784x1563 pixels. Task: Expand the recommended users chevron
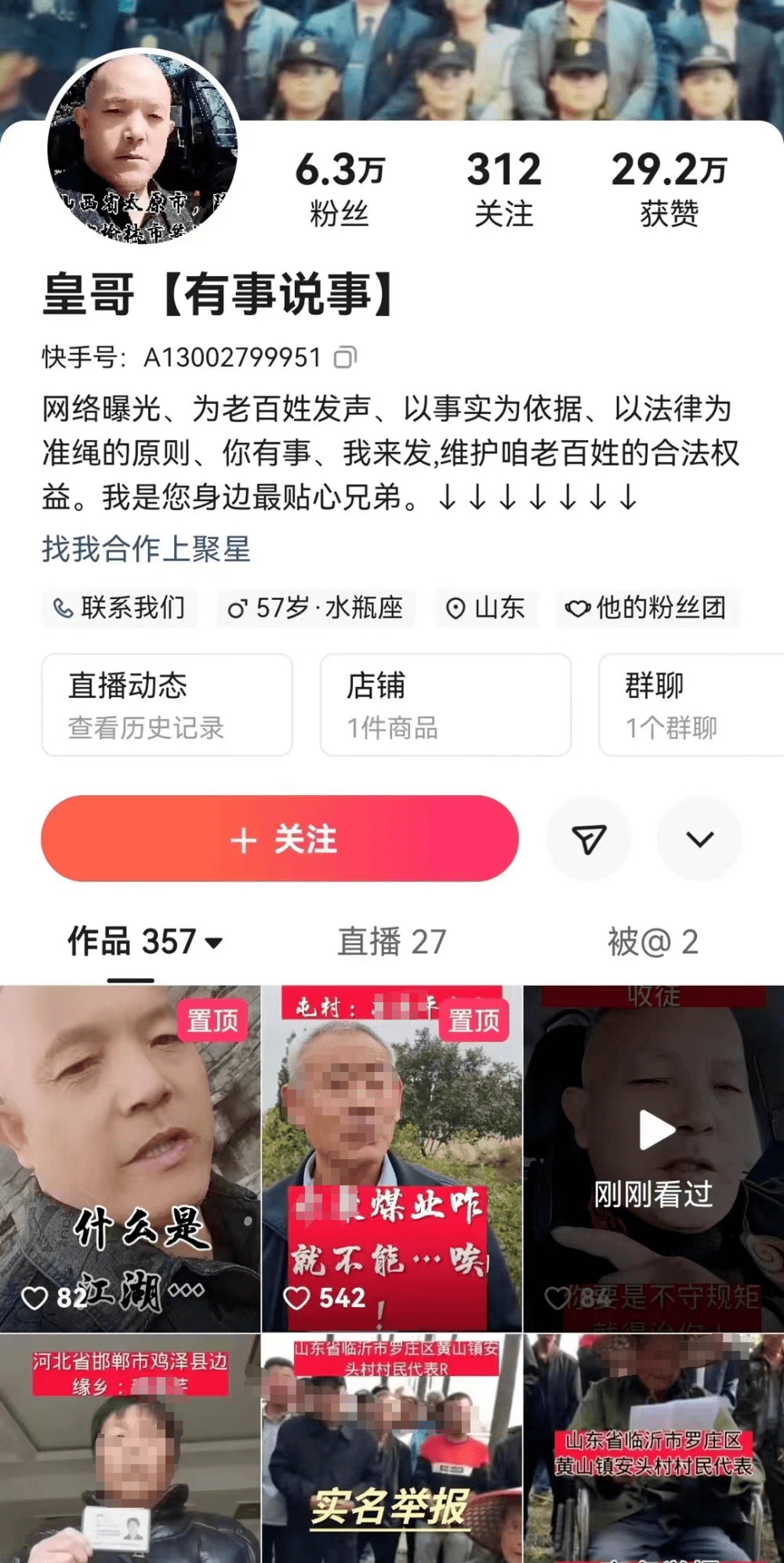pos(699,839)
